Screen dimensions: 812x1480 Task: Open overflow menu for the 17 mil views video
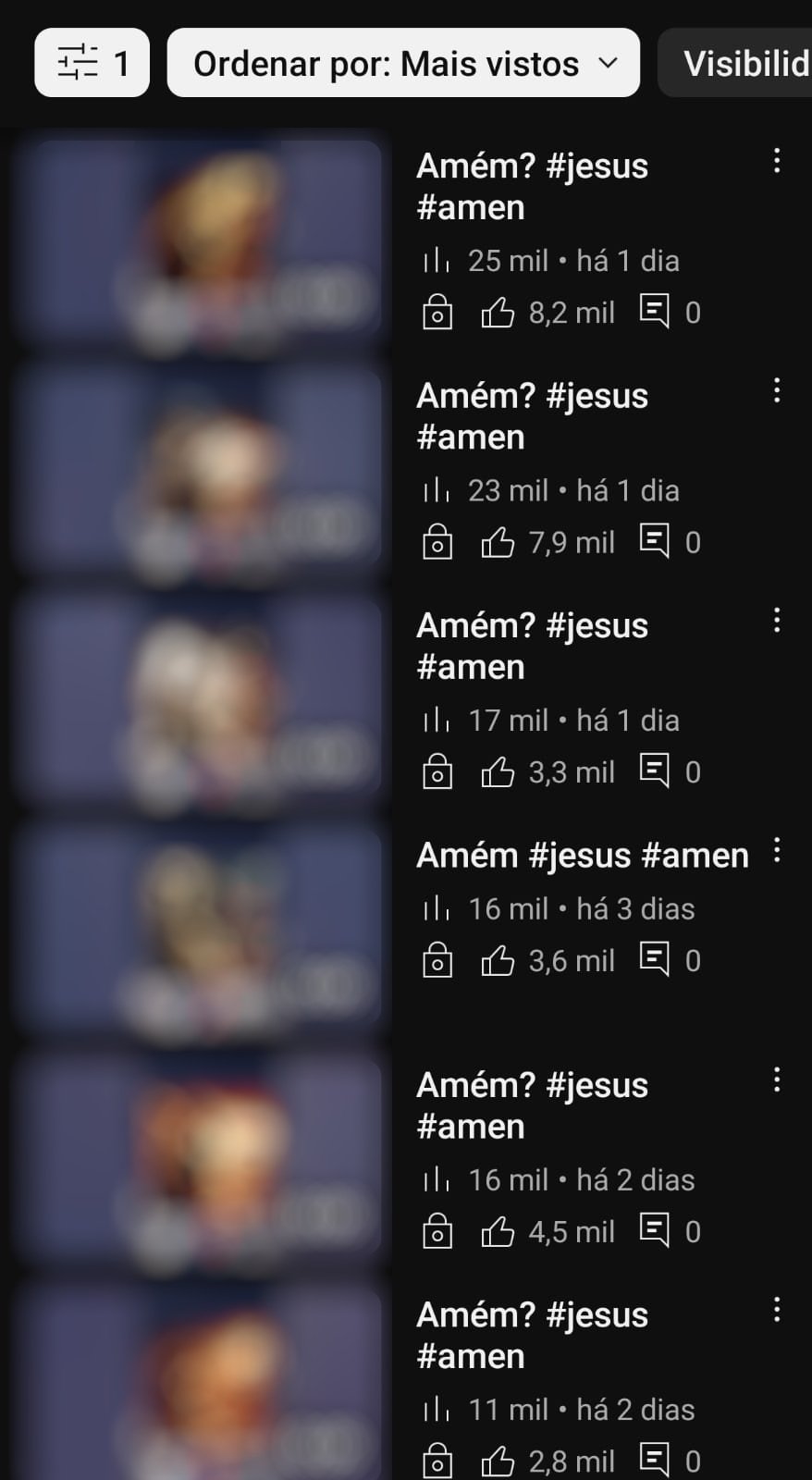[777, 620]
